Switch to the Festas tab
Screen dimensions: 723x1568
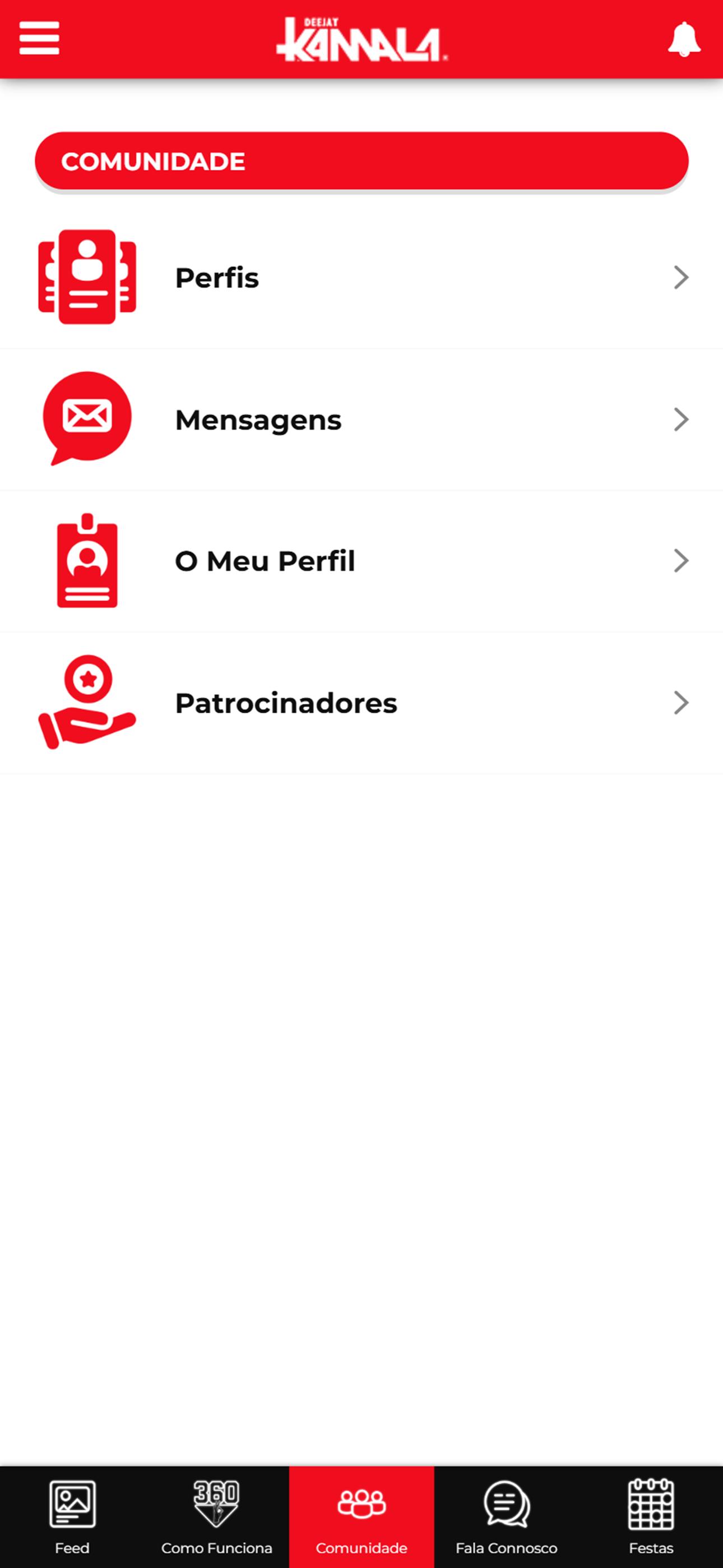[x=651, y=1517]
